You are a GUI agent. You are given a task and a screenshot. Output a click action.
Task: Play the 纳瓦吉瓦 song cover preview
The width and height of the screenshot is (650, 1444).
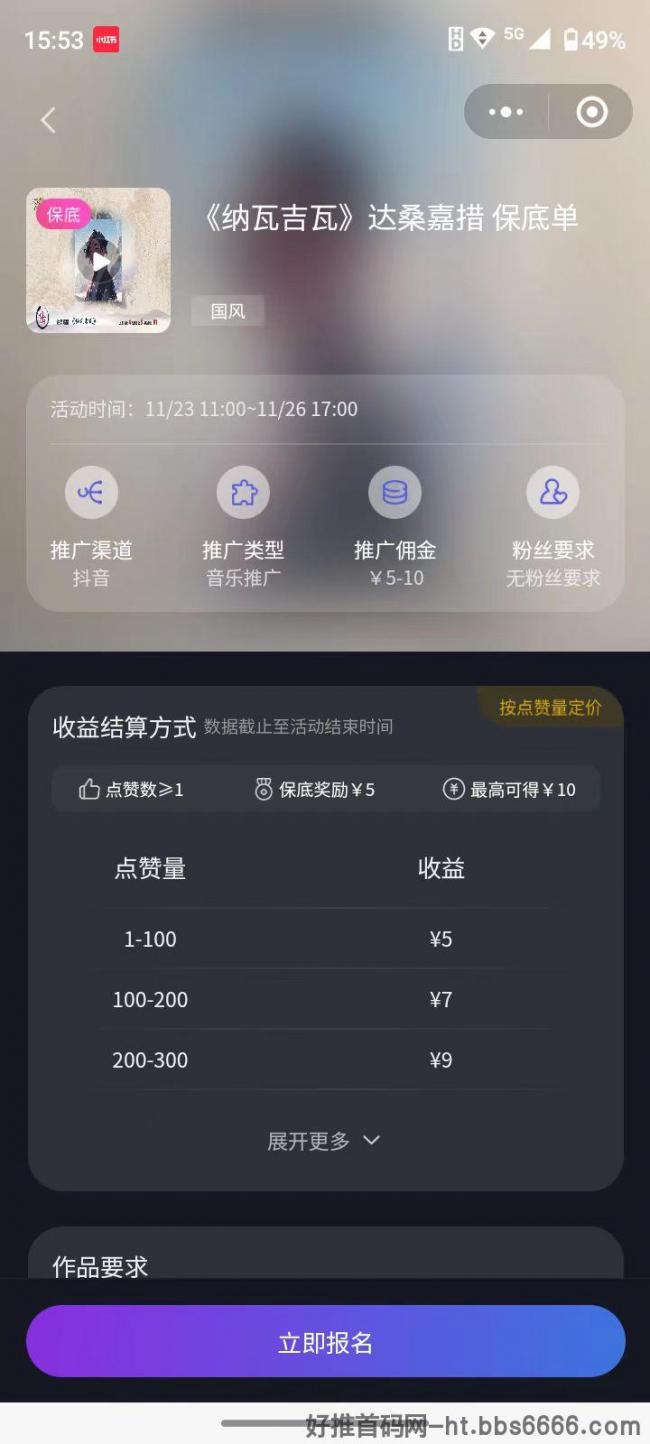tap(98, 261)
